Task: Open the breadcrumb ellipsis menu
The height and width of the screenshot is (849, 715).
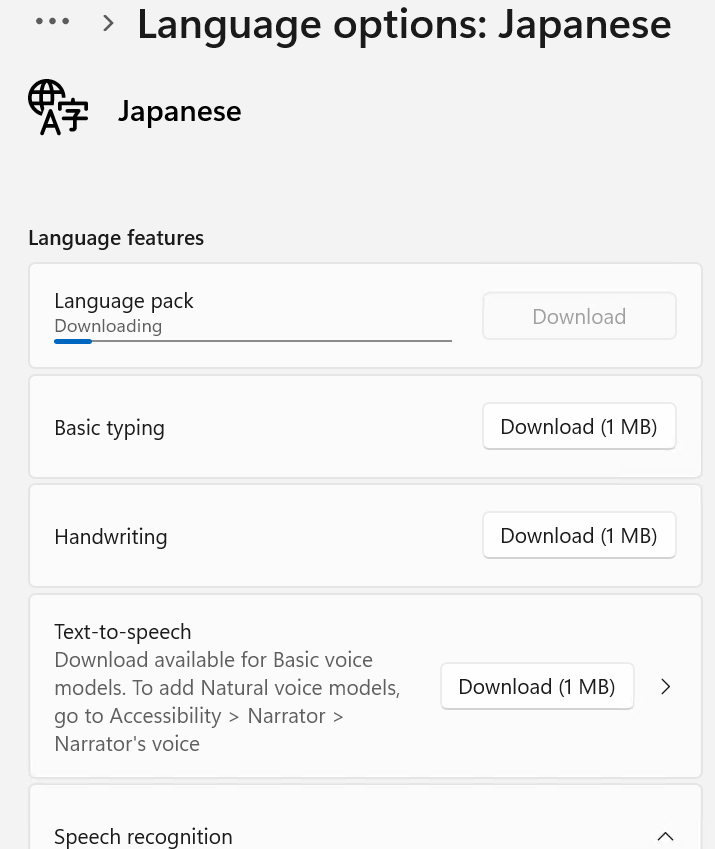Action: pyautogui.click(x=52, y=21)
